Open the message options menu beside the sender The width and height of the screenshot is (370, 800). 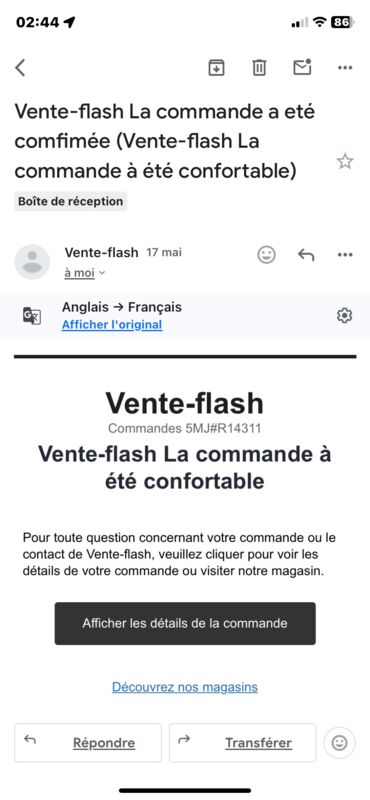pyautogui.click(x=346, y=255)
